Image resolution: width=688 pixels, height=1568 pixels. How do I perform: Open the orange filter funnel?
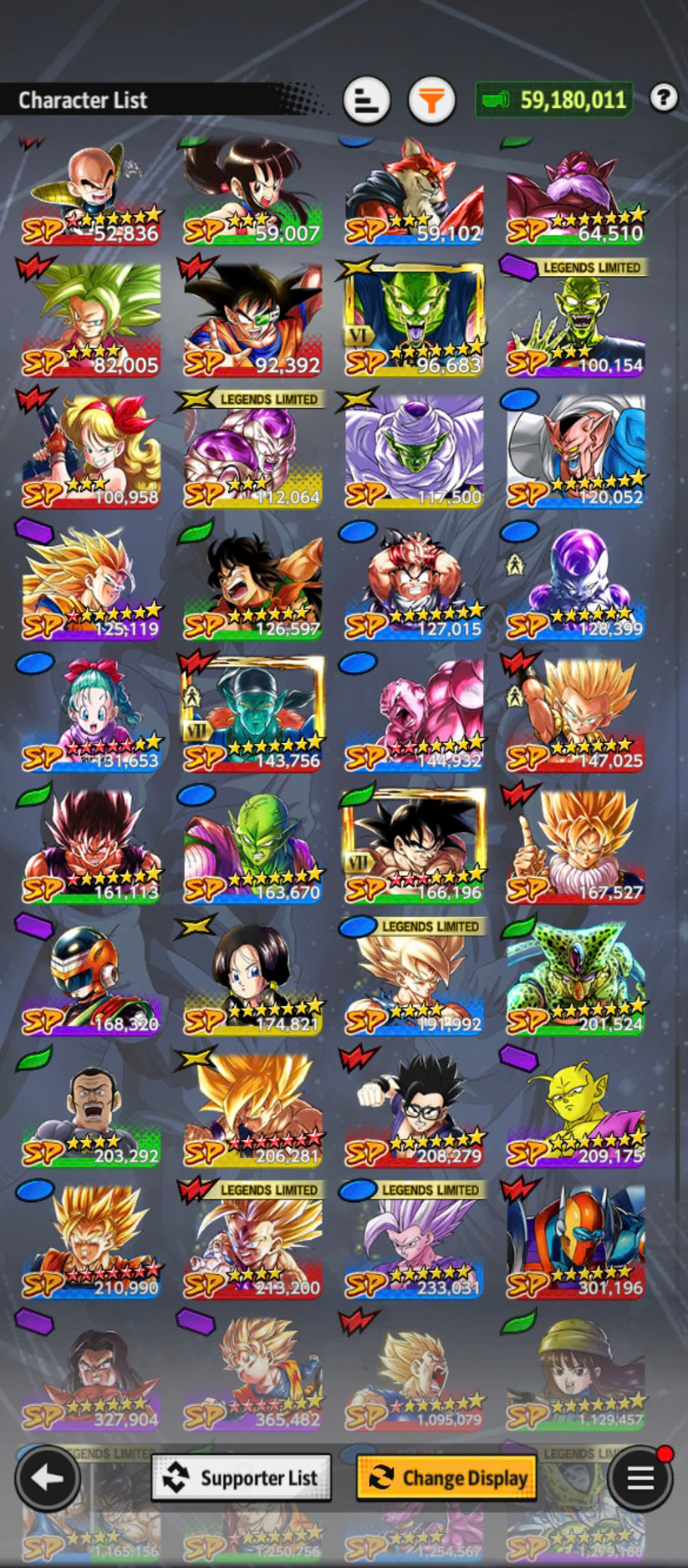click(x=431, y=100)
